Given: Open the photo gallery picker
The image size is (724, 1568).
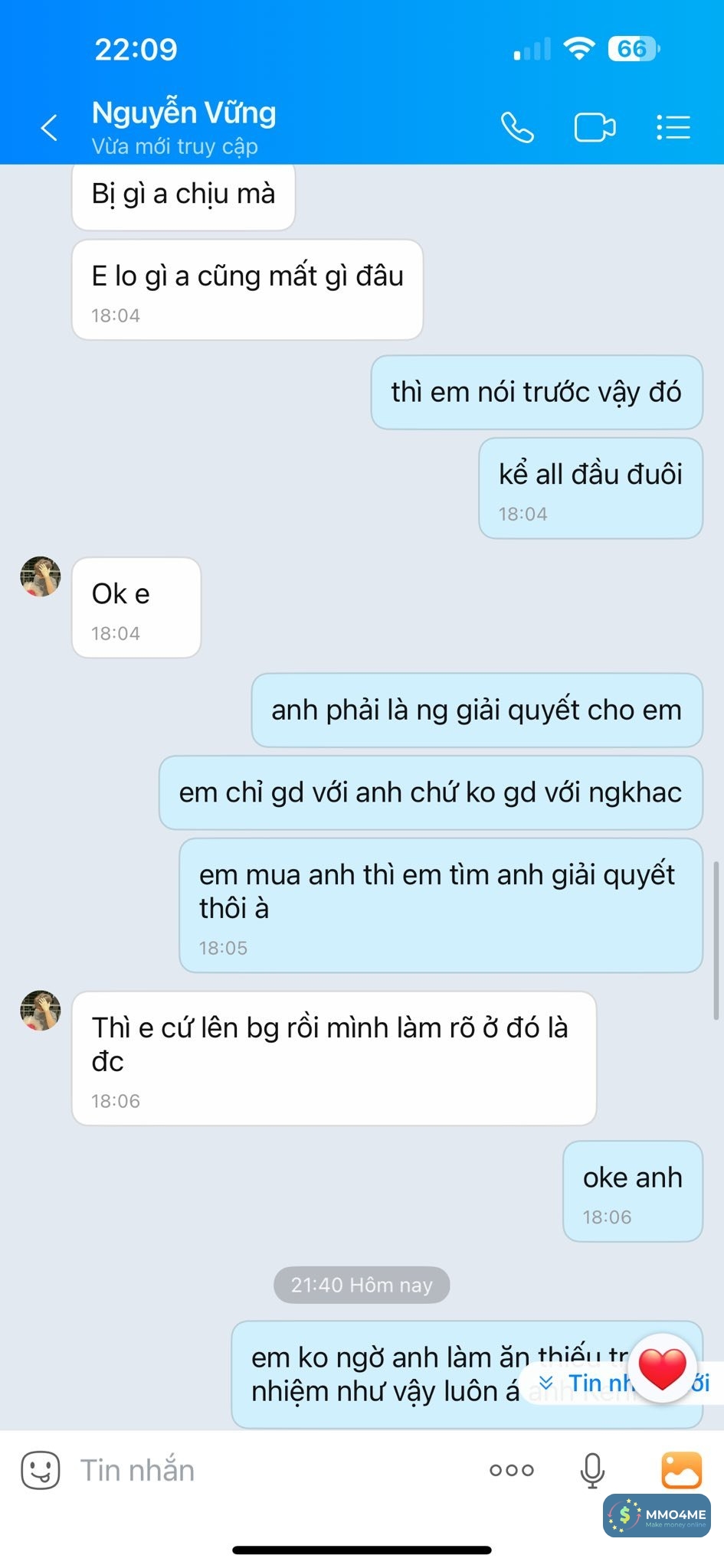Looking at the screenshot, I should (681, 1470).
